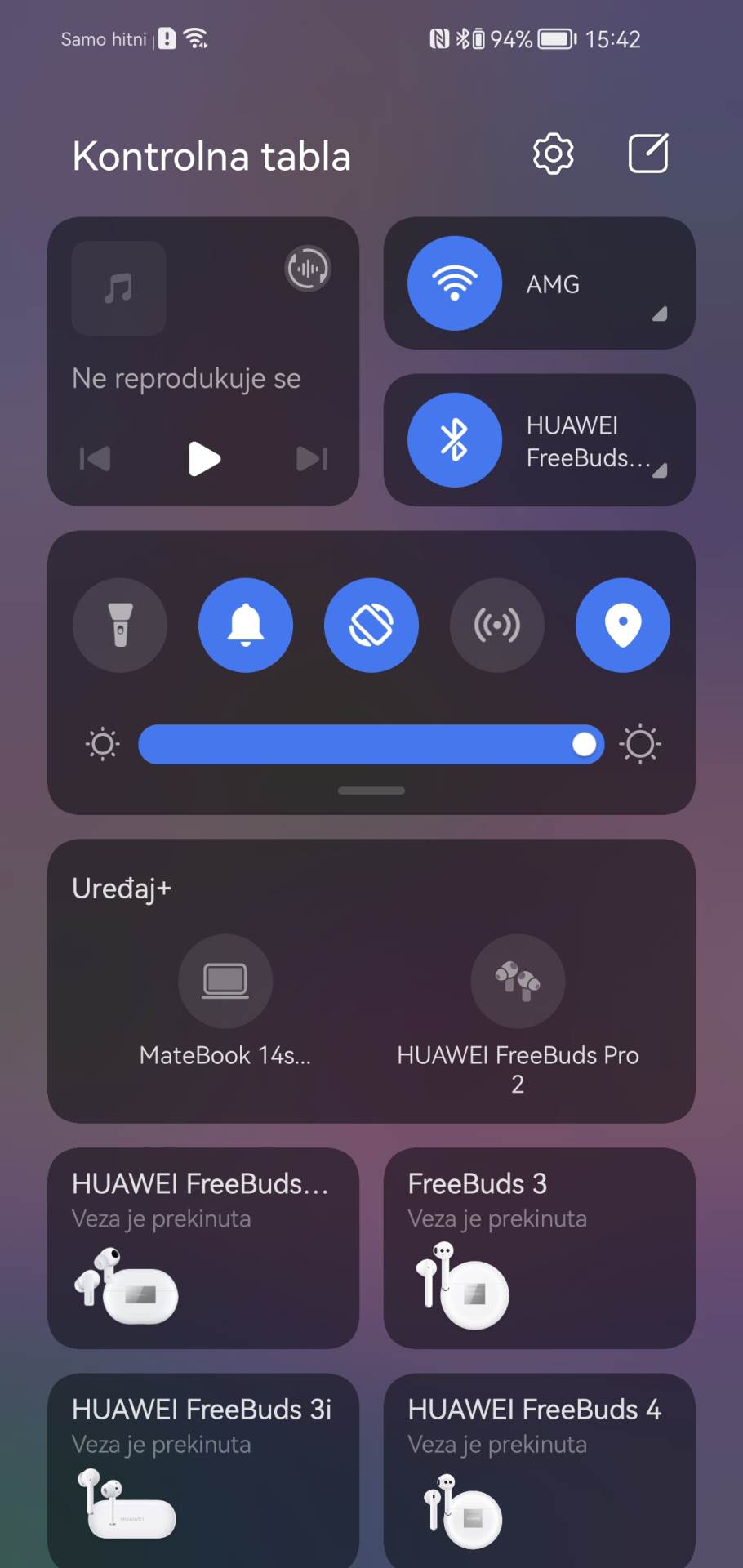The width and height of the screenshot is (743, 1568).
Task: Enable the personal hotspot toggle
Action: click(x=496, y=626)
